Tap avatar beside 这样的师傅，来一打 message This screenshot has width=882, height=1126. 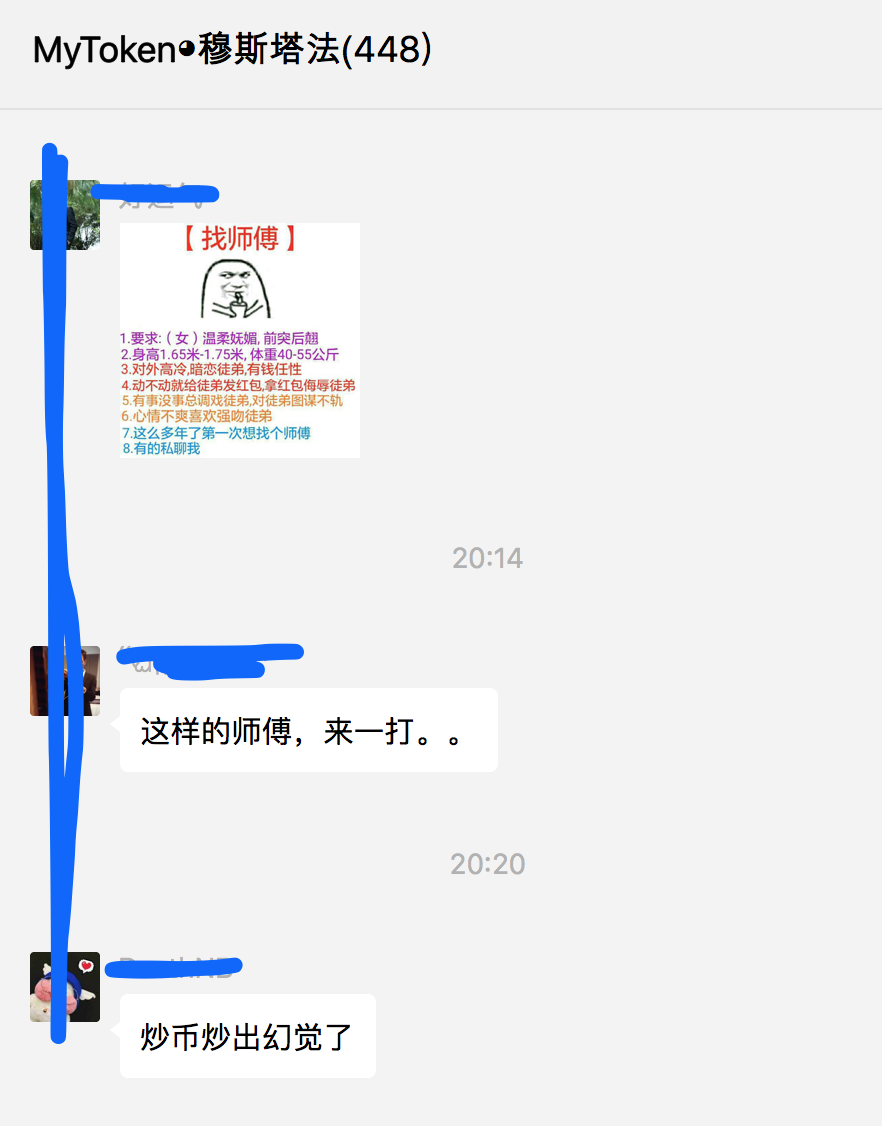(x=65, y=681)
